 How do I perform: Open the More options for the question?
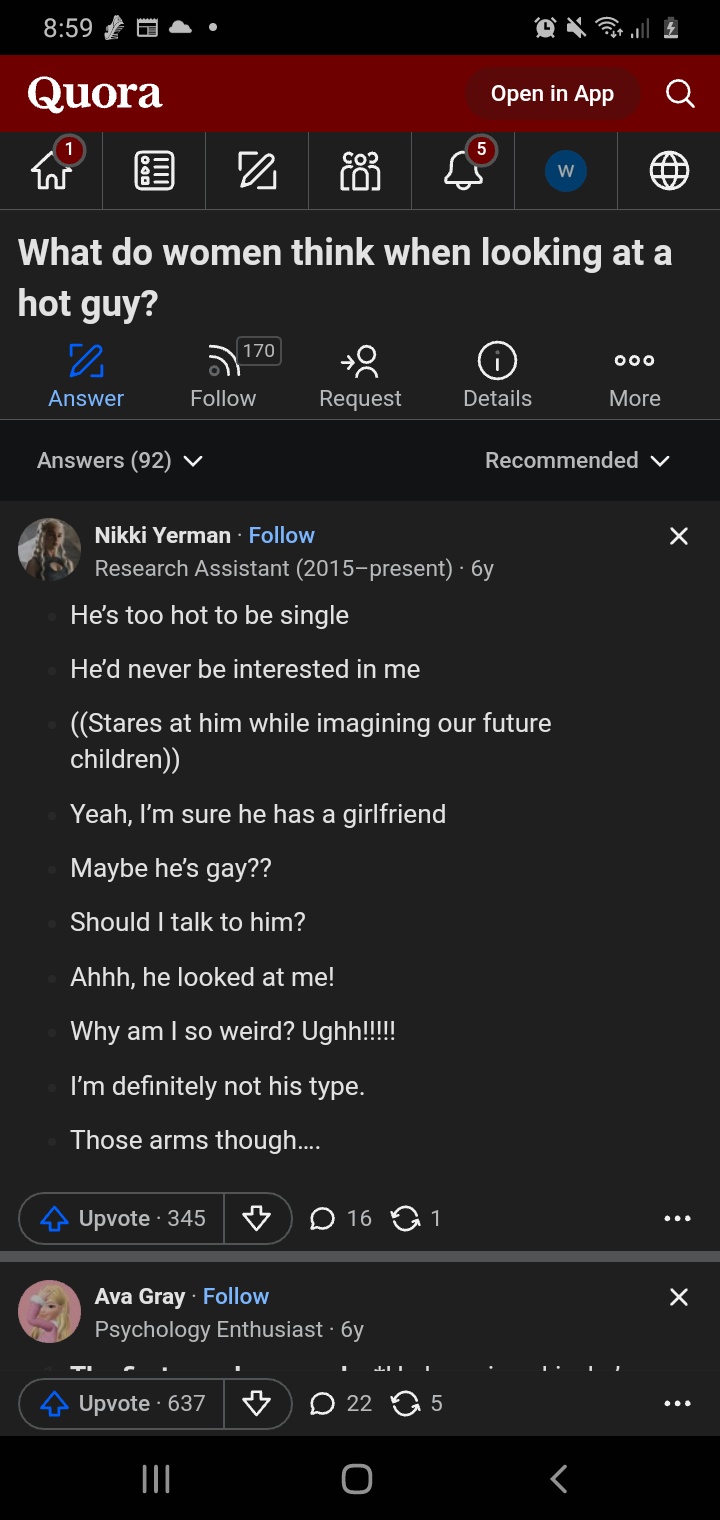point(635,377)
